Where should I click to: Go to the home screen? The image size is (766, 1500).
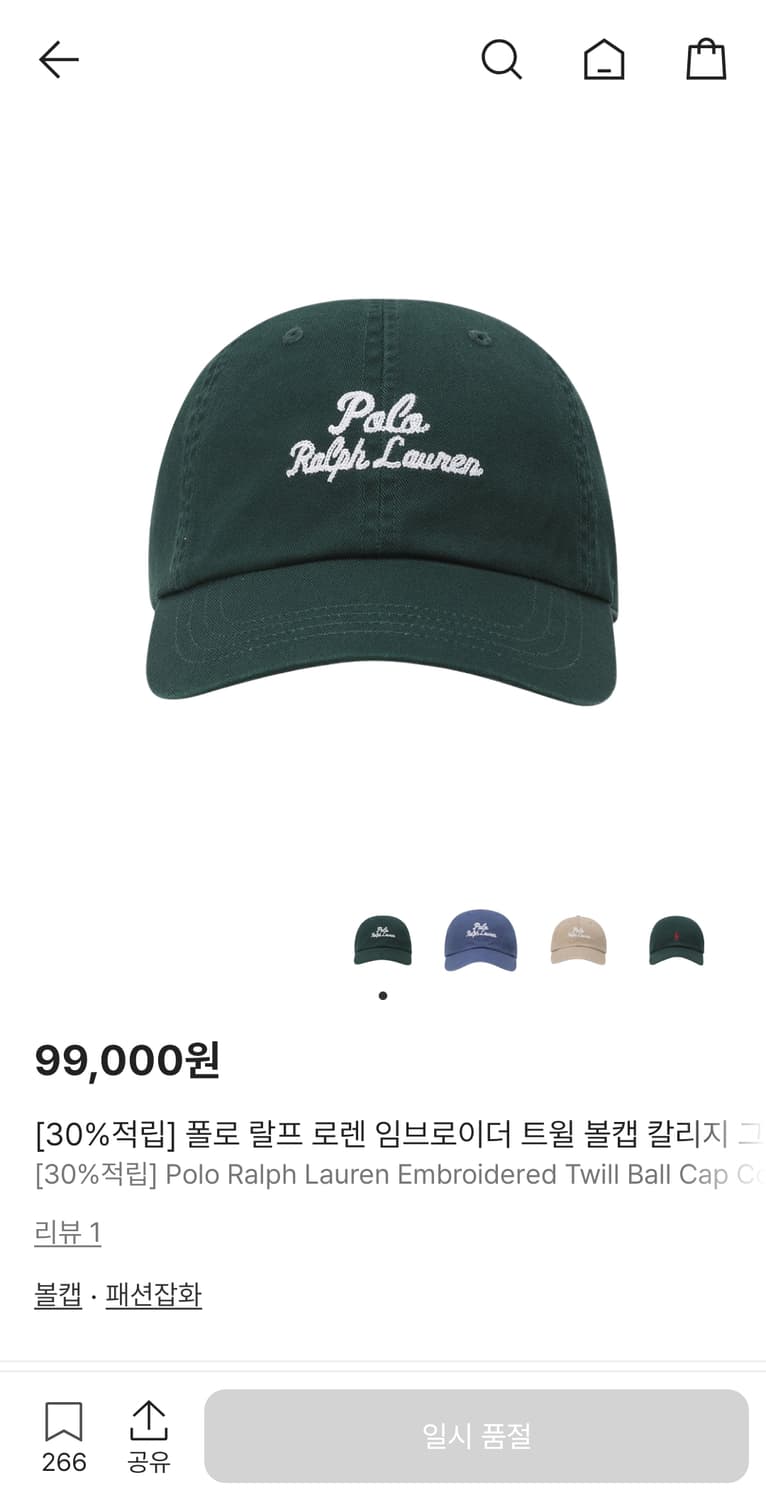[604, 58]
